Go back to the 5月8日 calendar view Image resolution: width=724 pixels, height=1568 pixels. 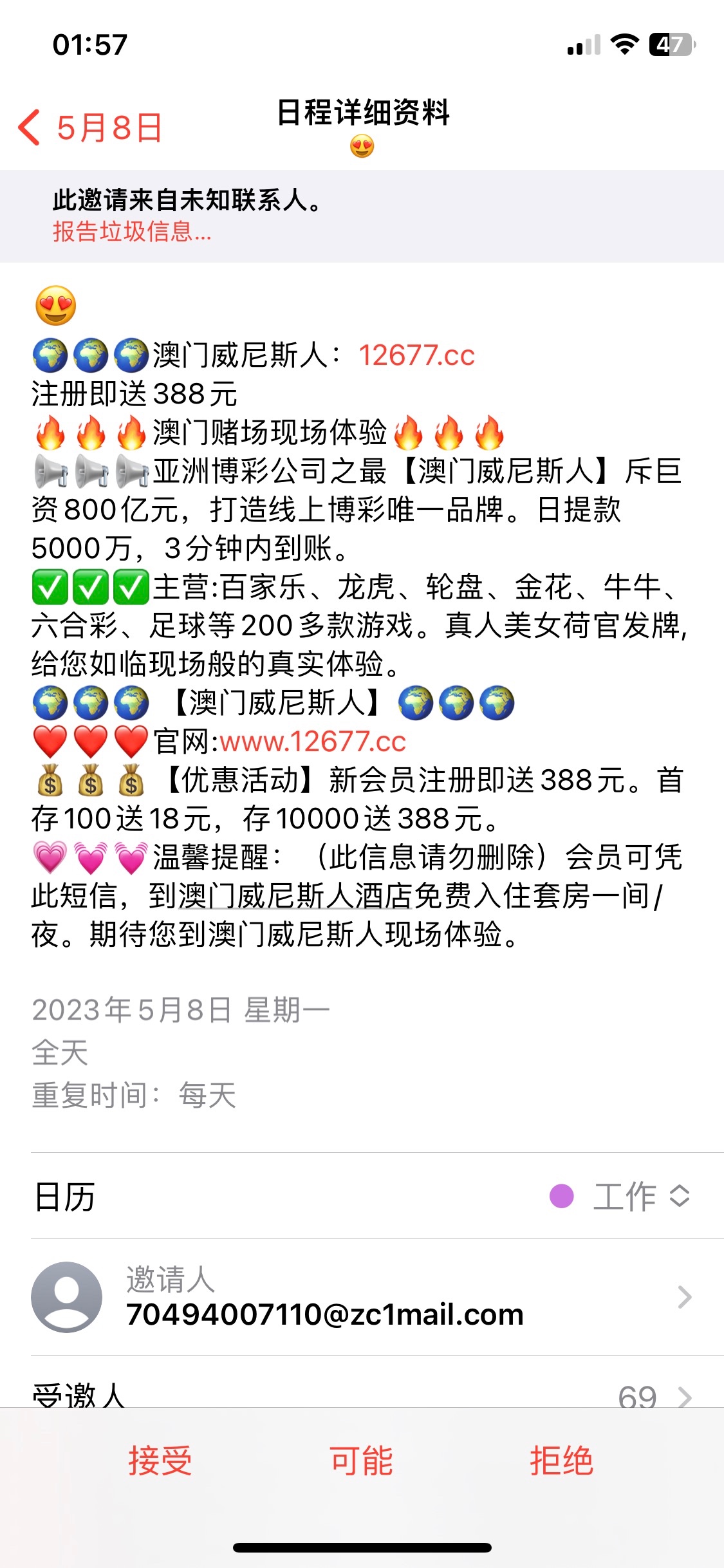(90, 127)
